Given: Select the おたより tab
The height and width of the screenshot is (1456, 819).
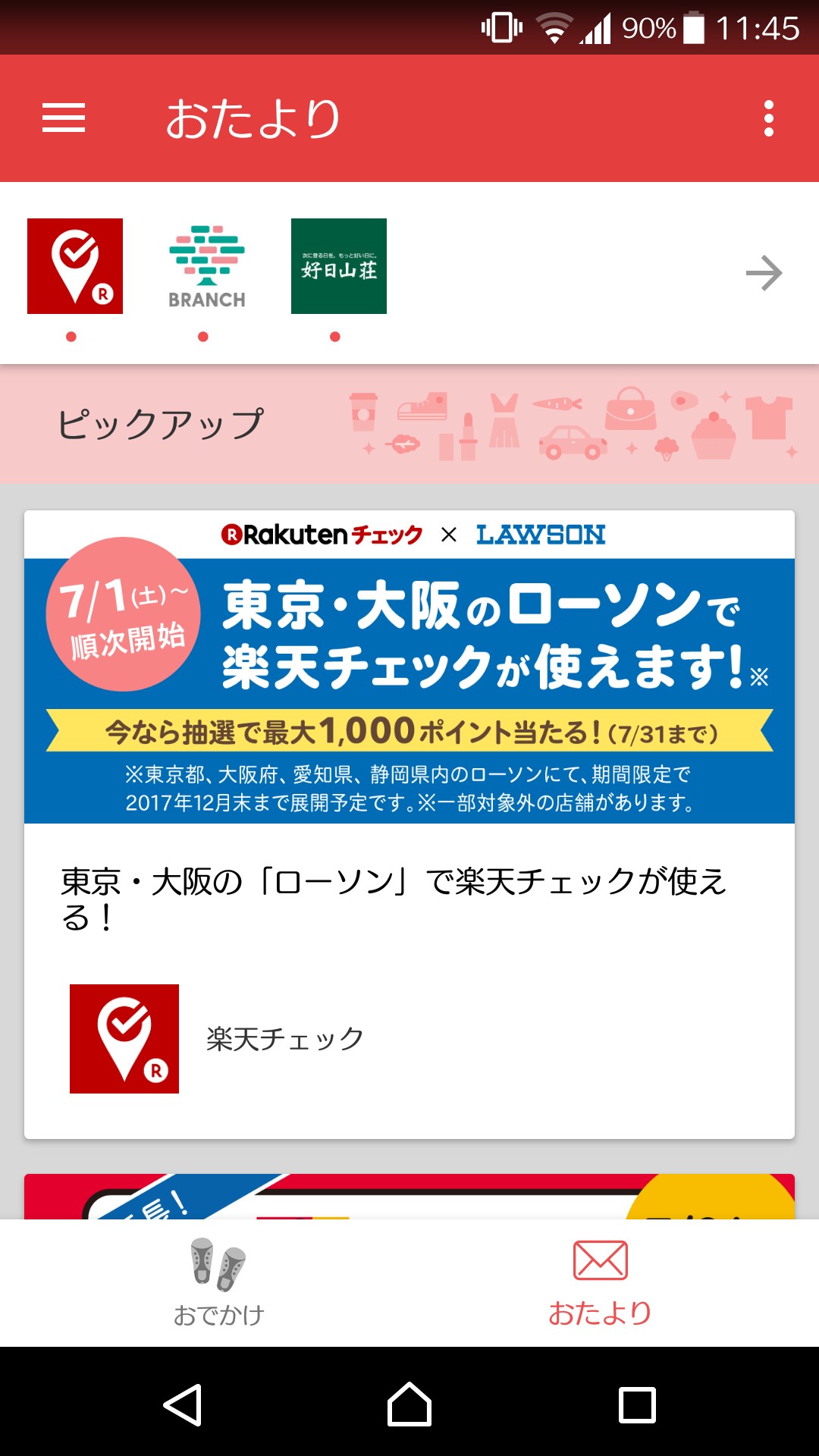Looking at the screenshot, I should click(x=600, y=1283).
